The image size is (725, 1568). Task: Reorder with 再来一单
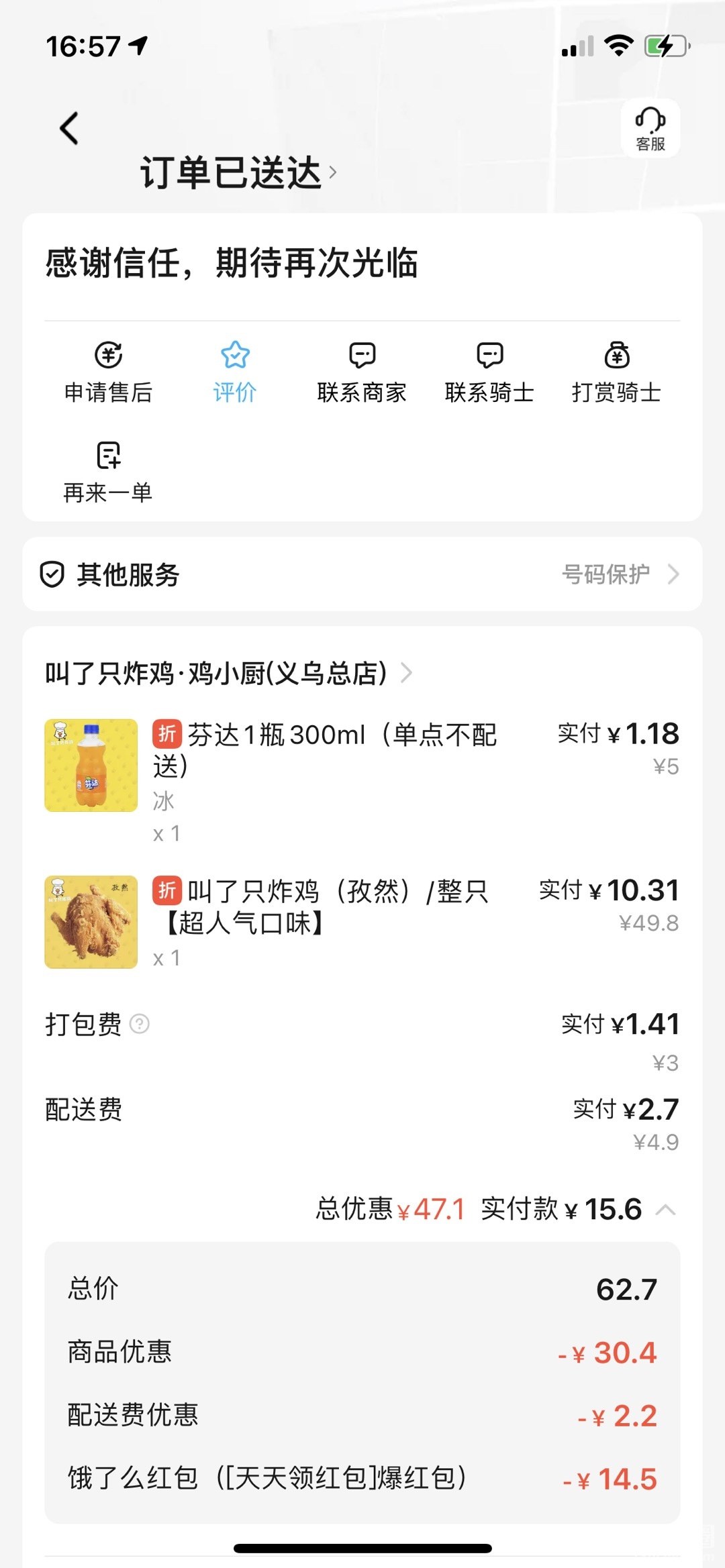click(108, 472)
